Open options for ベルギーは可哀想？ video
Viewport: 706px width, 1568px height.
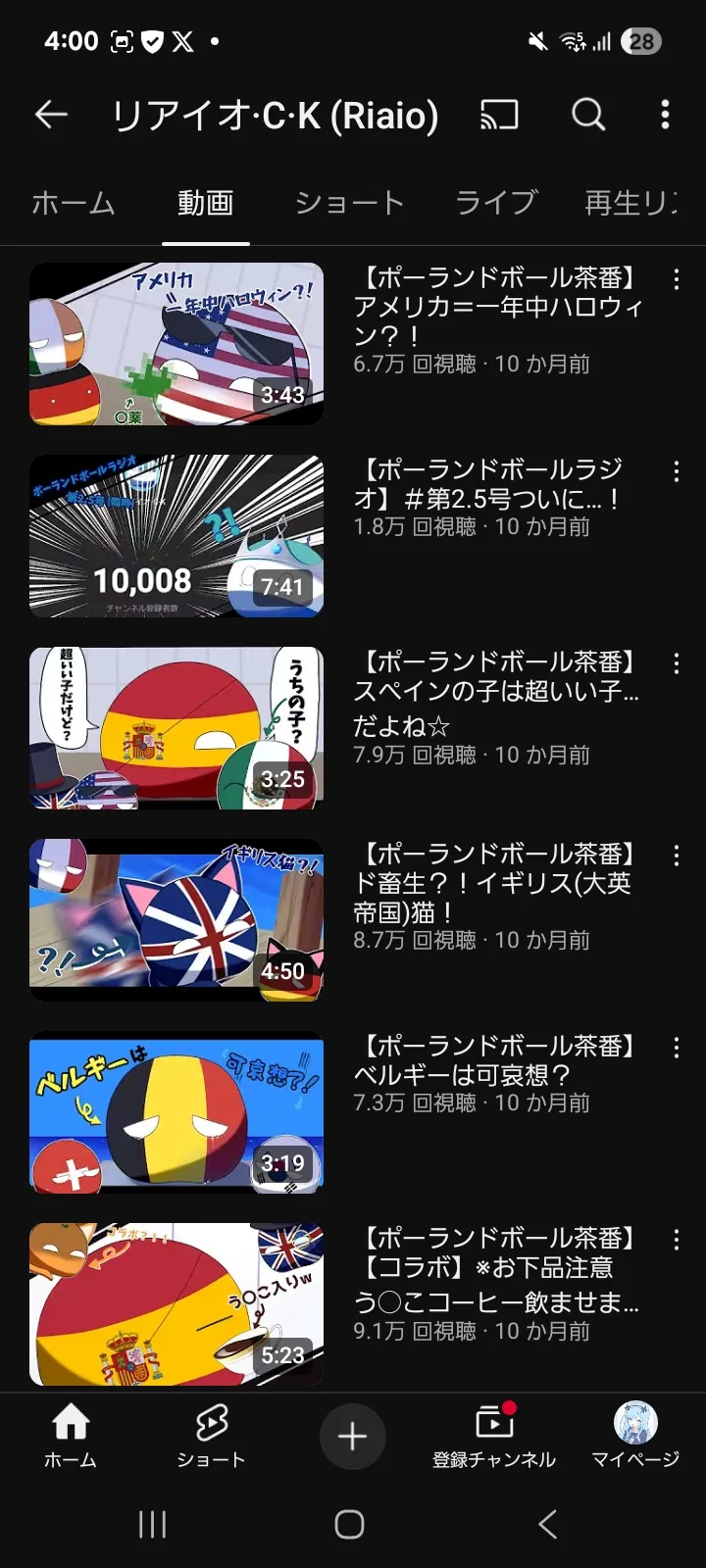(677, 1048)
